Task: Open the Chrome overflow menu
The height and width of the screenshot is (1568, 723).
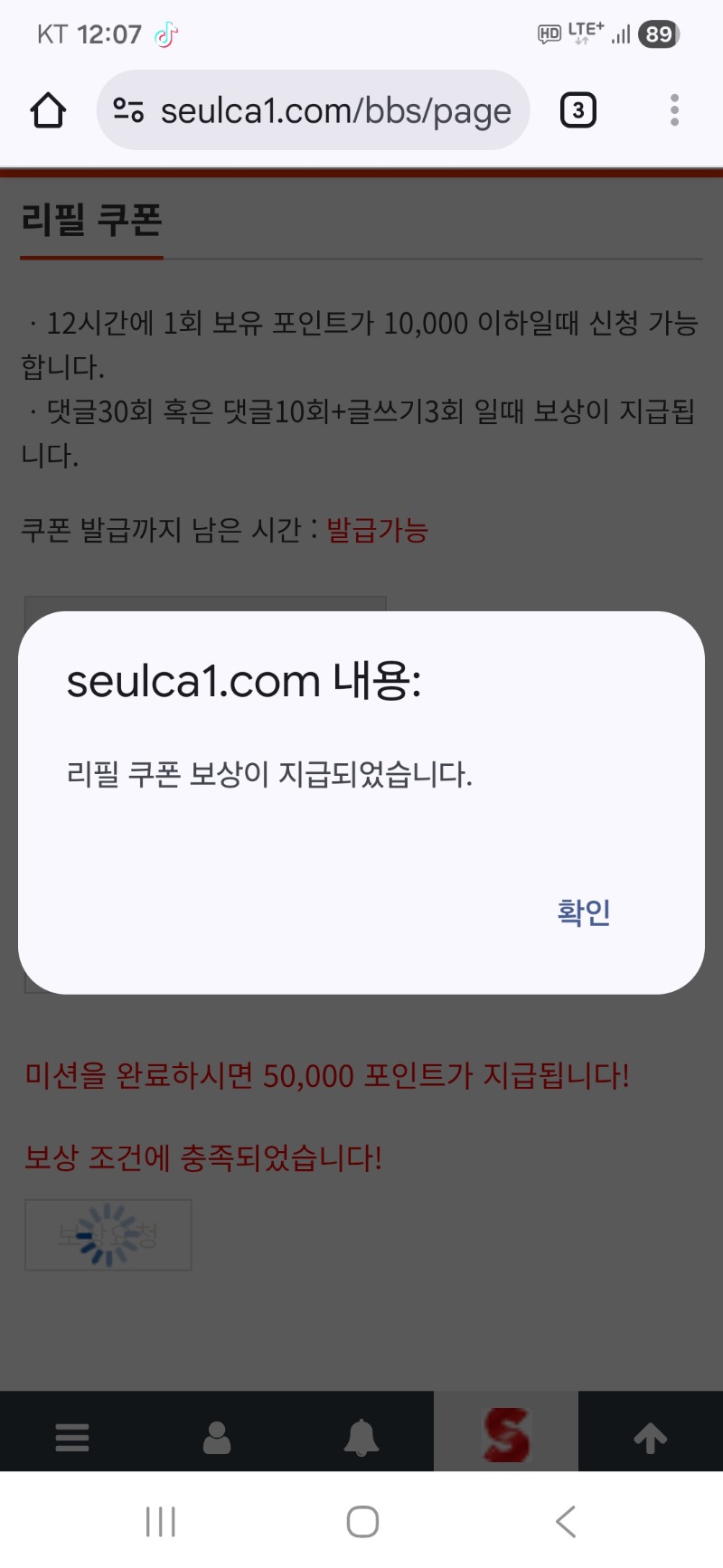Action: (674, 110)
